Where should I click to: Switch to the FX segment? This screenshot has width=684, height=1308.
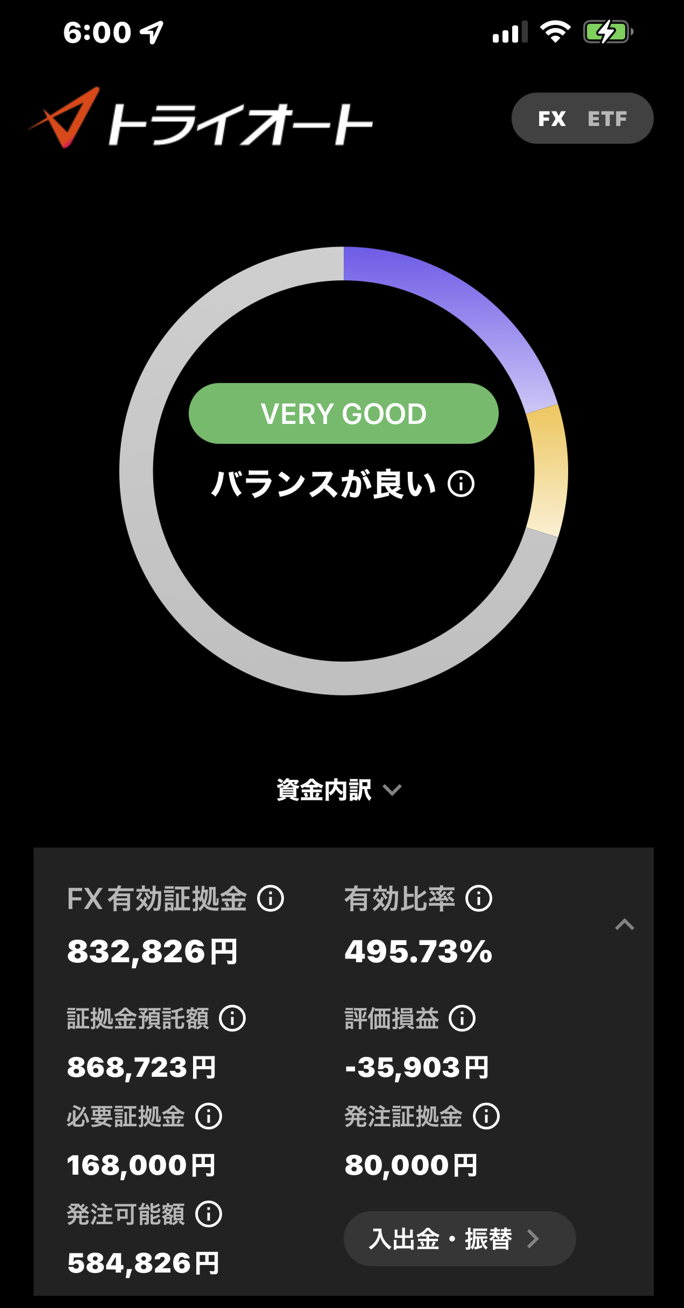coord(551,119)
